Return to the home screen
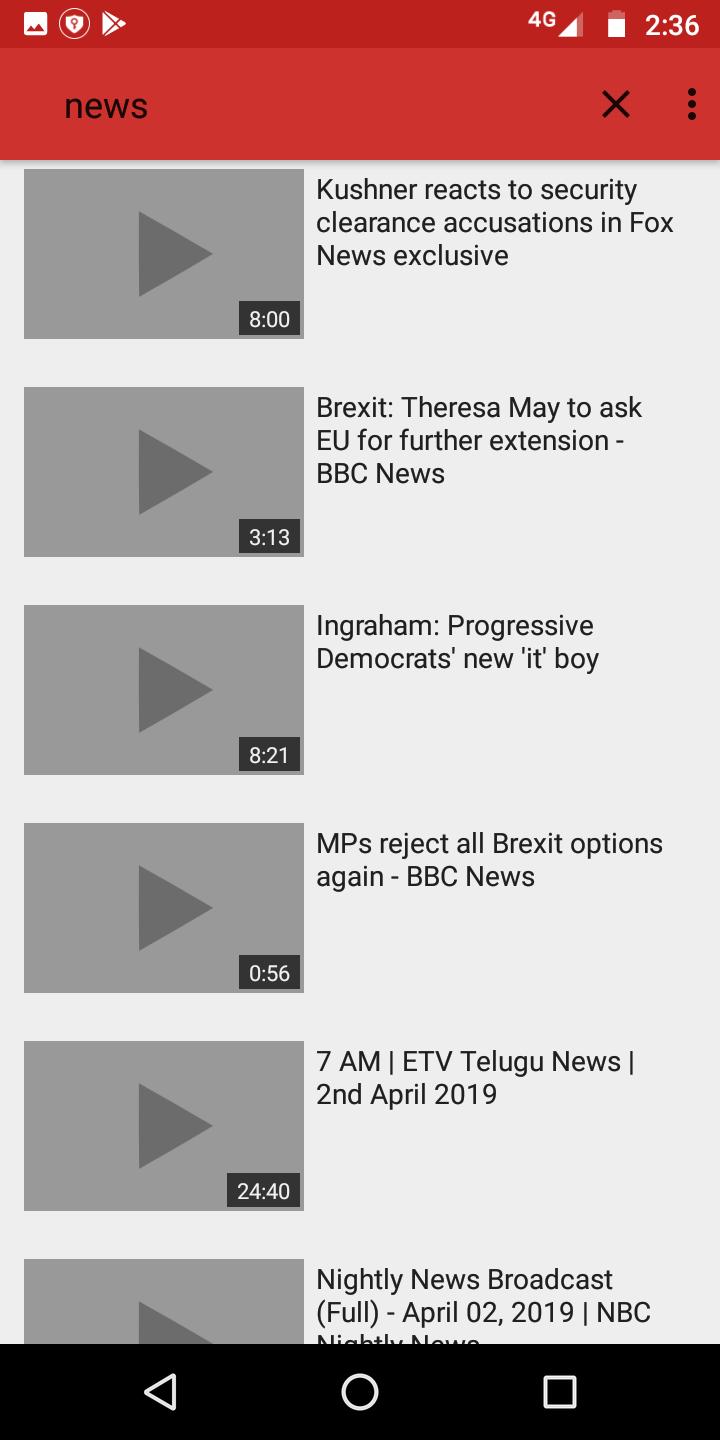 [x=360, y=1391]
